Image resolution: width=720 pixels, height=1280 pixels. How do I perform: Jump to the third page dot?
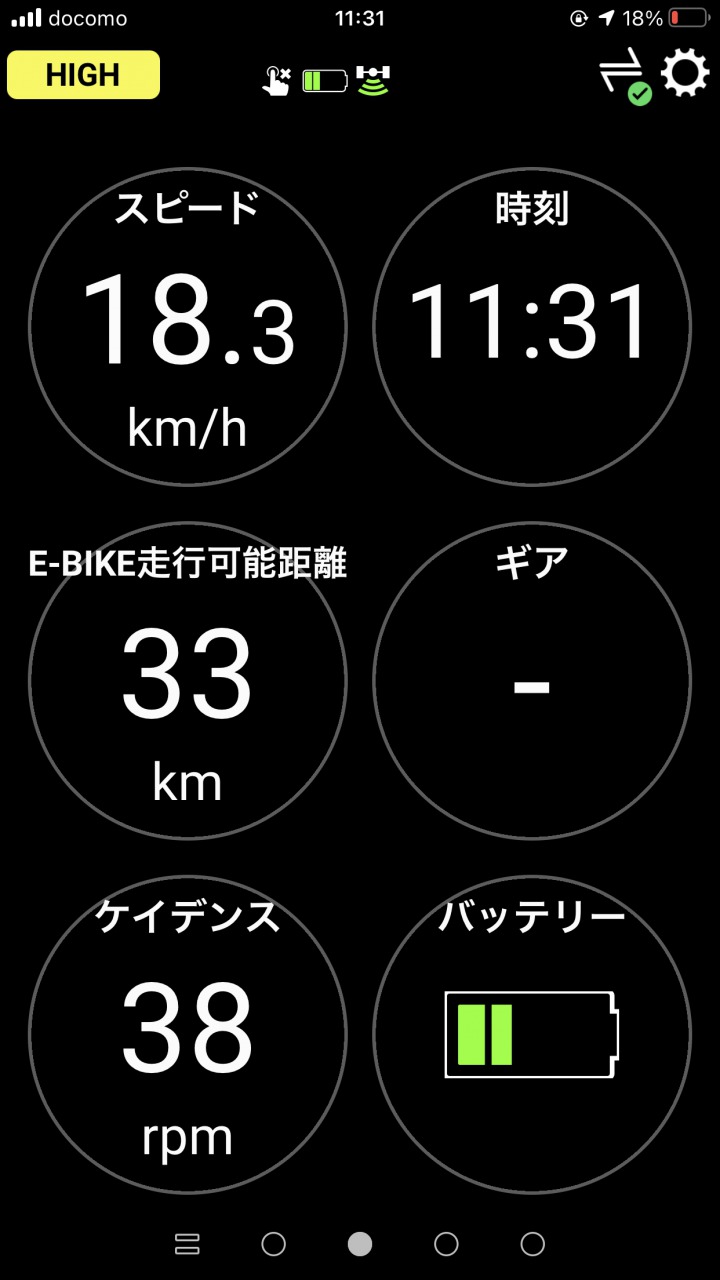click(x=446, y=1244)
